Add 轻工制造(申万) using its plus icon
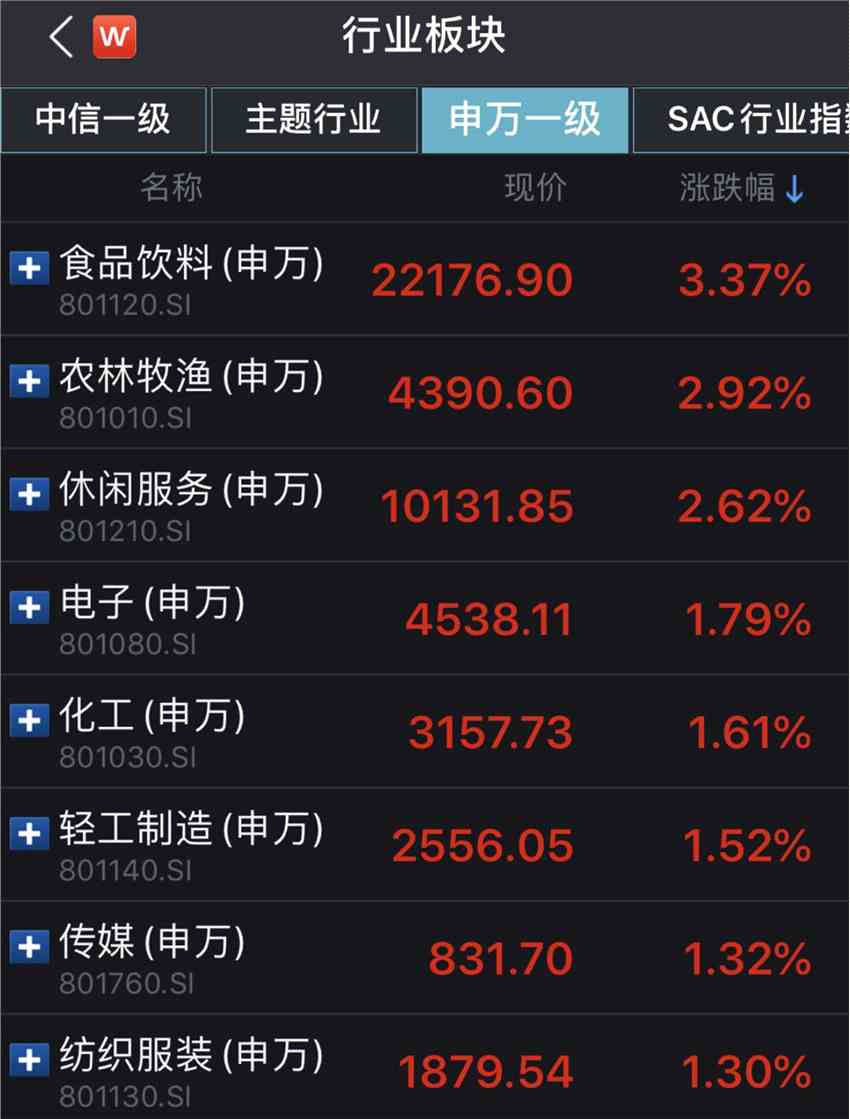 click(x=29, y=833)
